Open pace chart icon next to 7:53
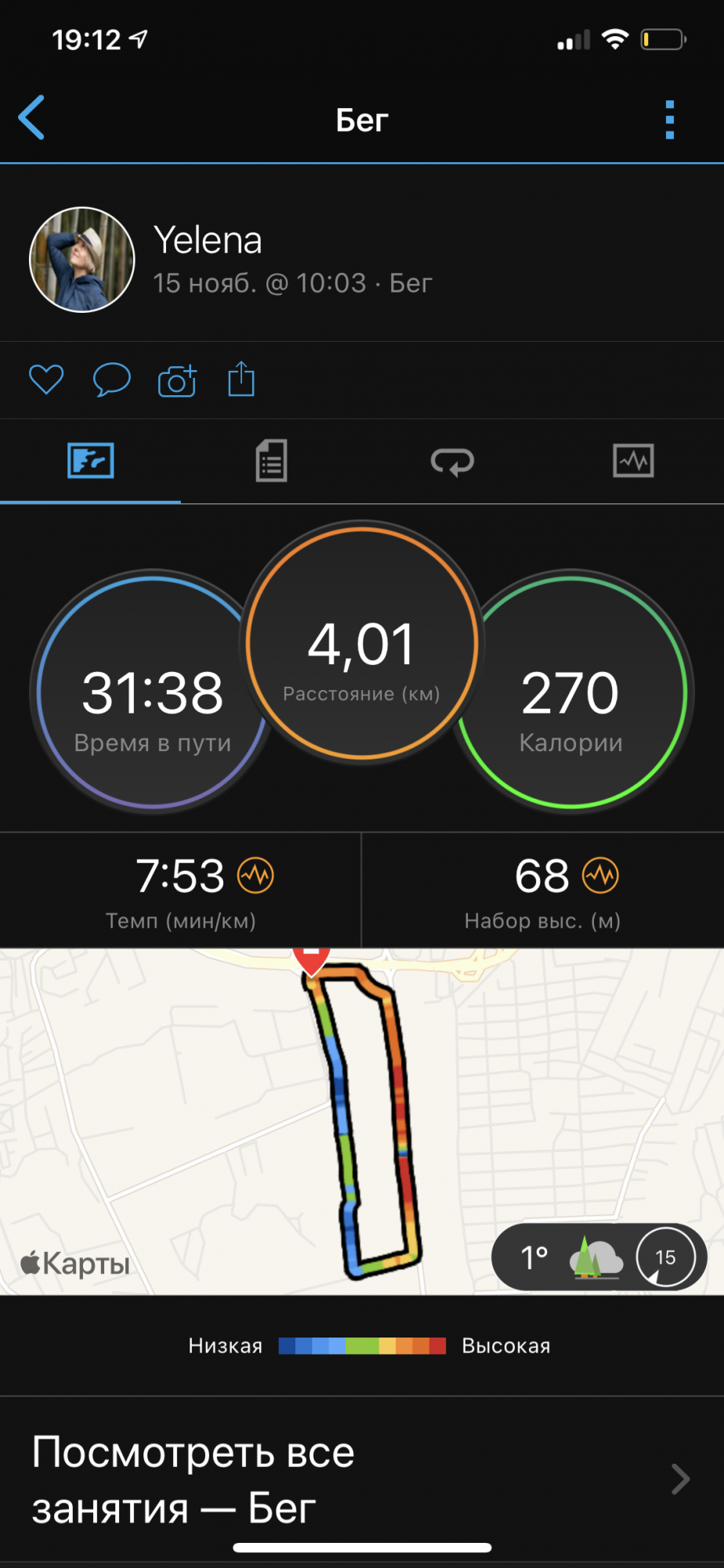This screenshot has height=1568, width=724. [x=256, y=875]
